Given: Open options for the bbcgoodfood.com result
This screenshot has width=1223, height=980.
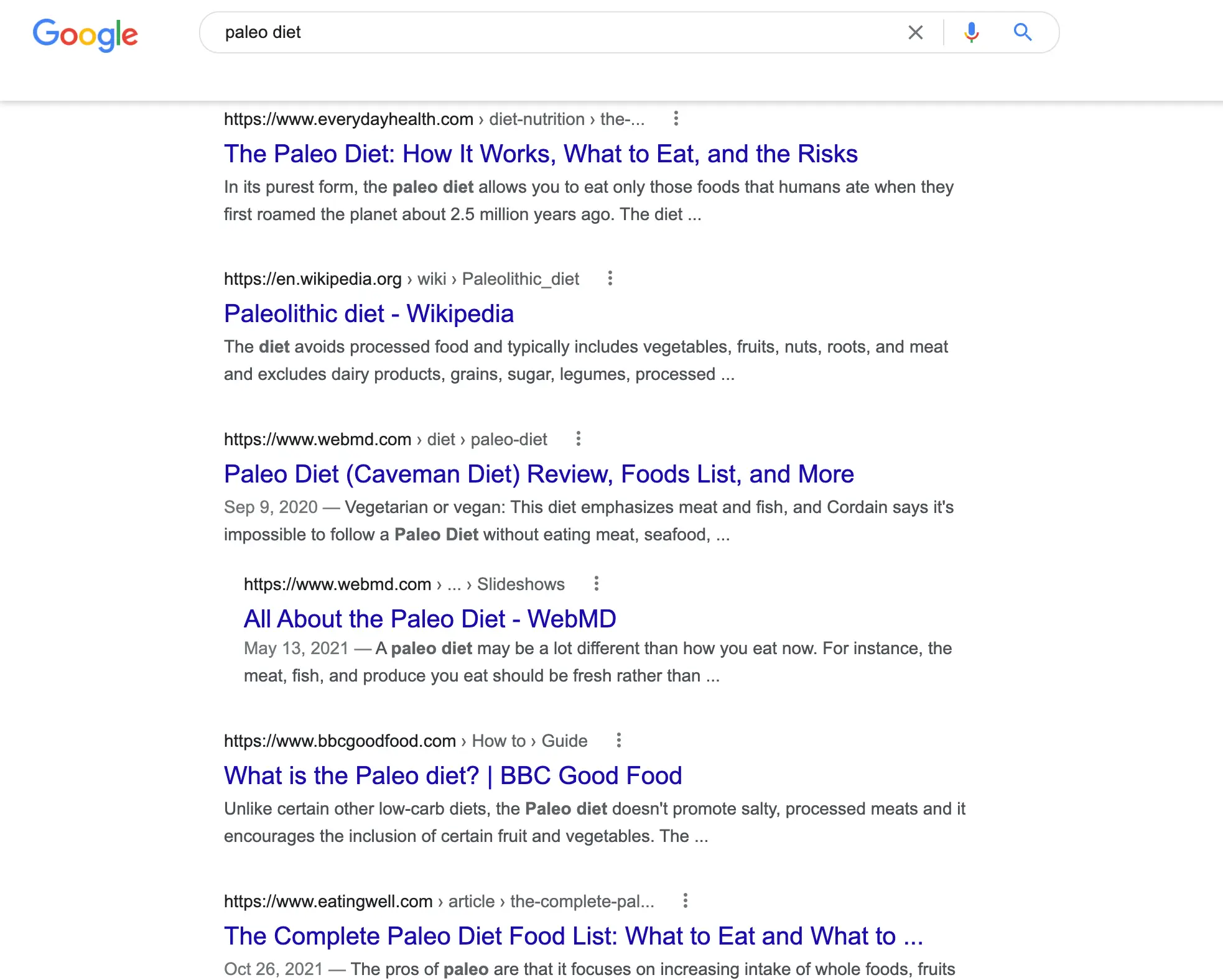Looking at the screenshot, I should (618, 740).
